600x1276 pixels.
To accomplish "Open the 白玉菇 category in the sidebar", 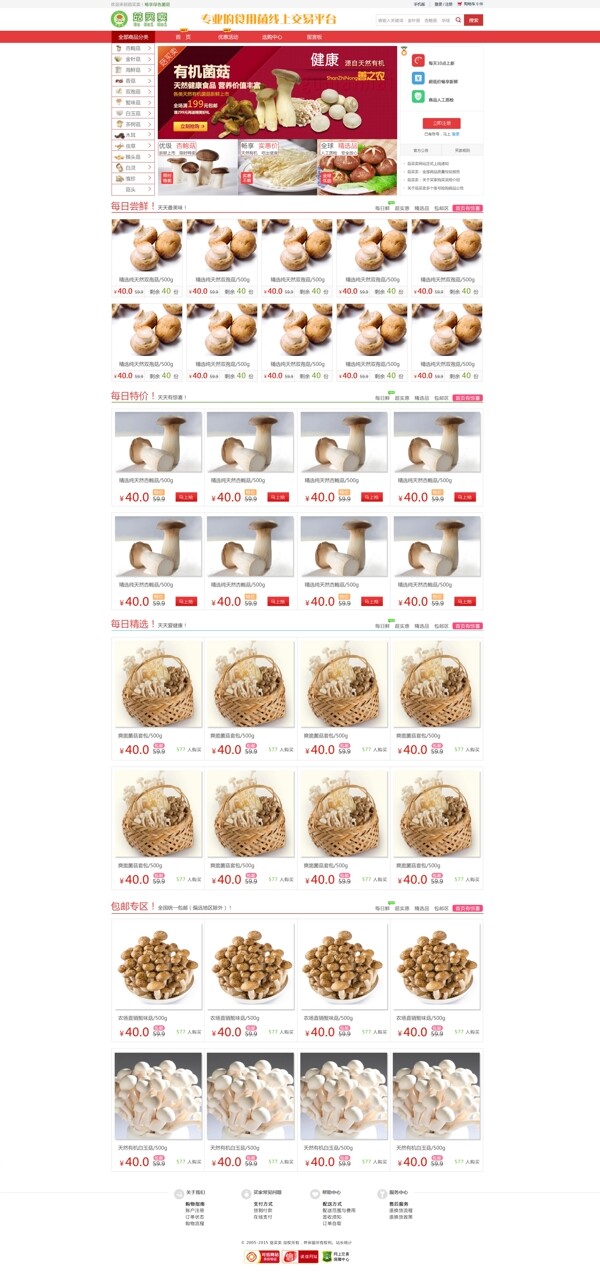I will [x=133, y=113].
